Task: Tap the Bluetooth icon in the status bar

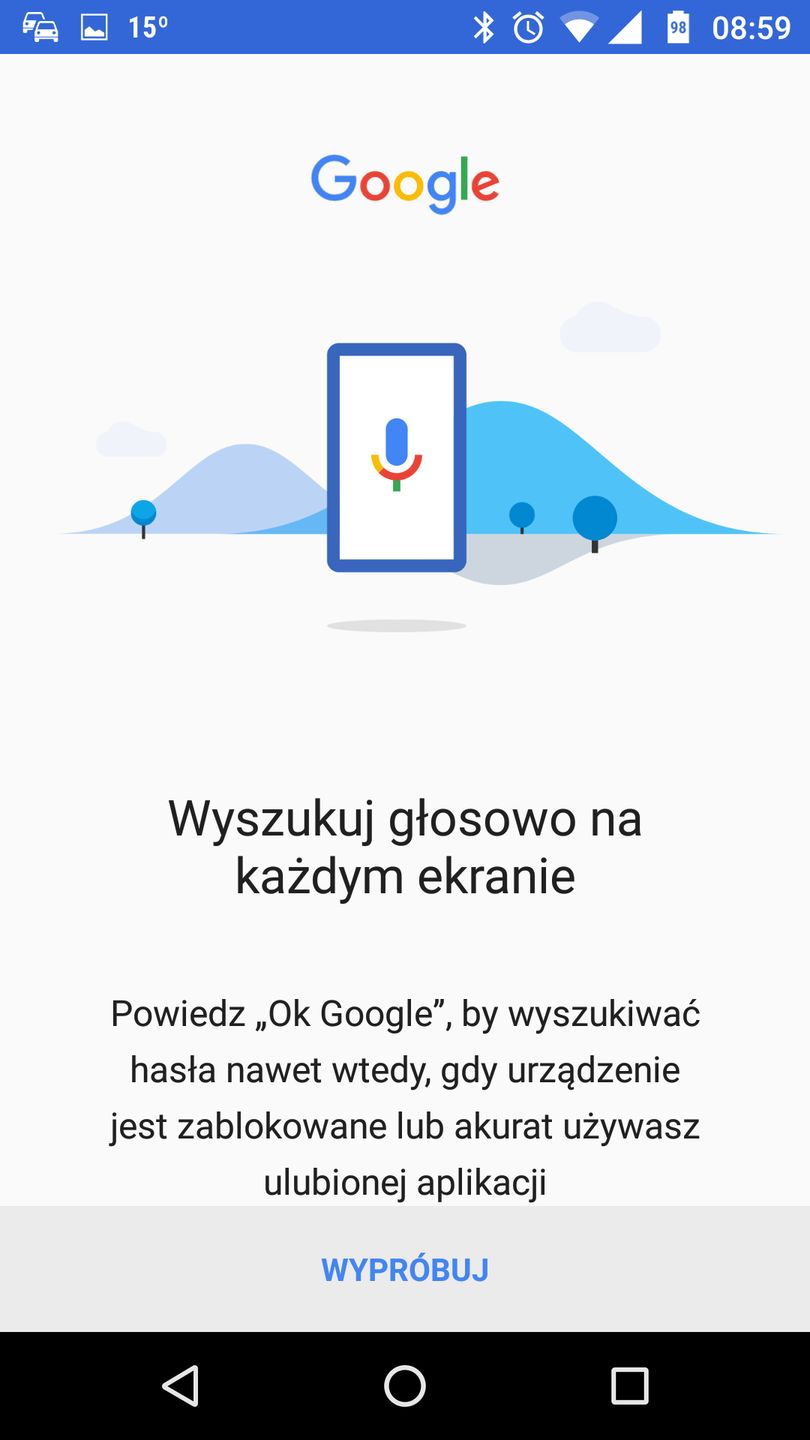Action: tap(484, 27)
